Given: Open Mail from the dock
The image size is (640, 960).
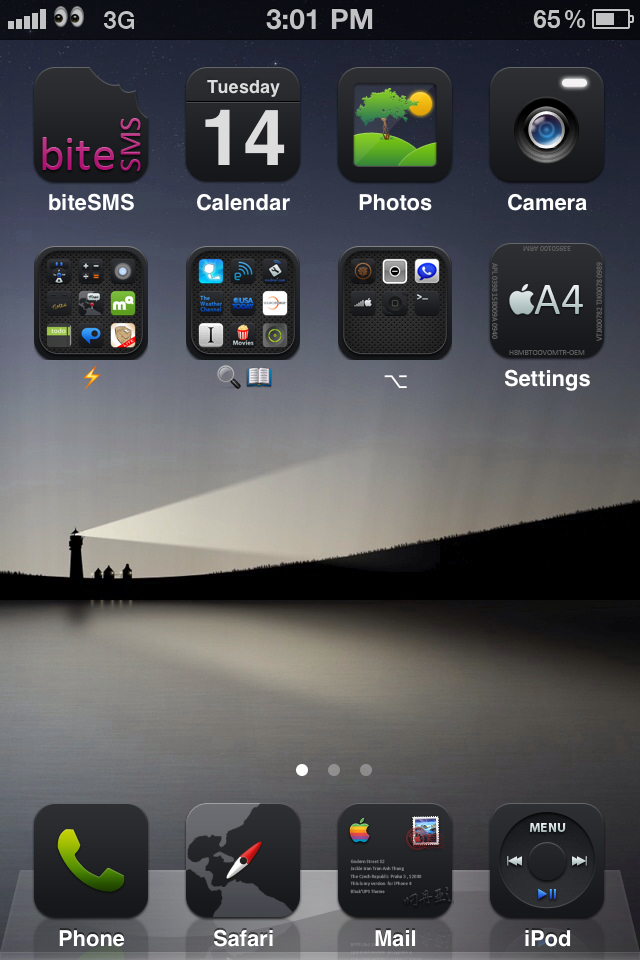Looking at the screenshot, I should click(395, 861).
